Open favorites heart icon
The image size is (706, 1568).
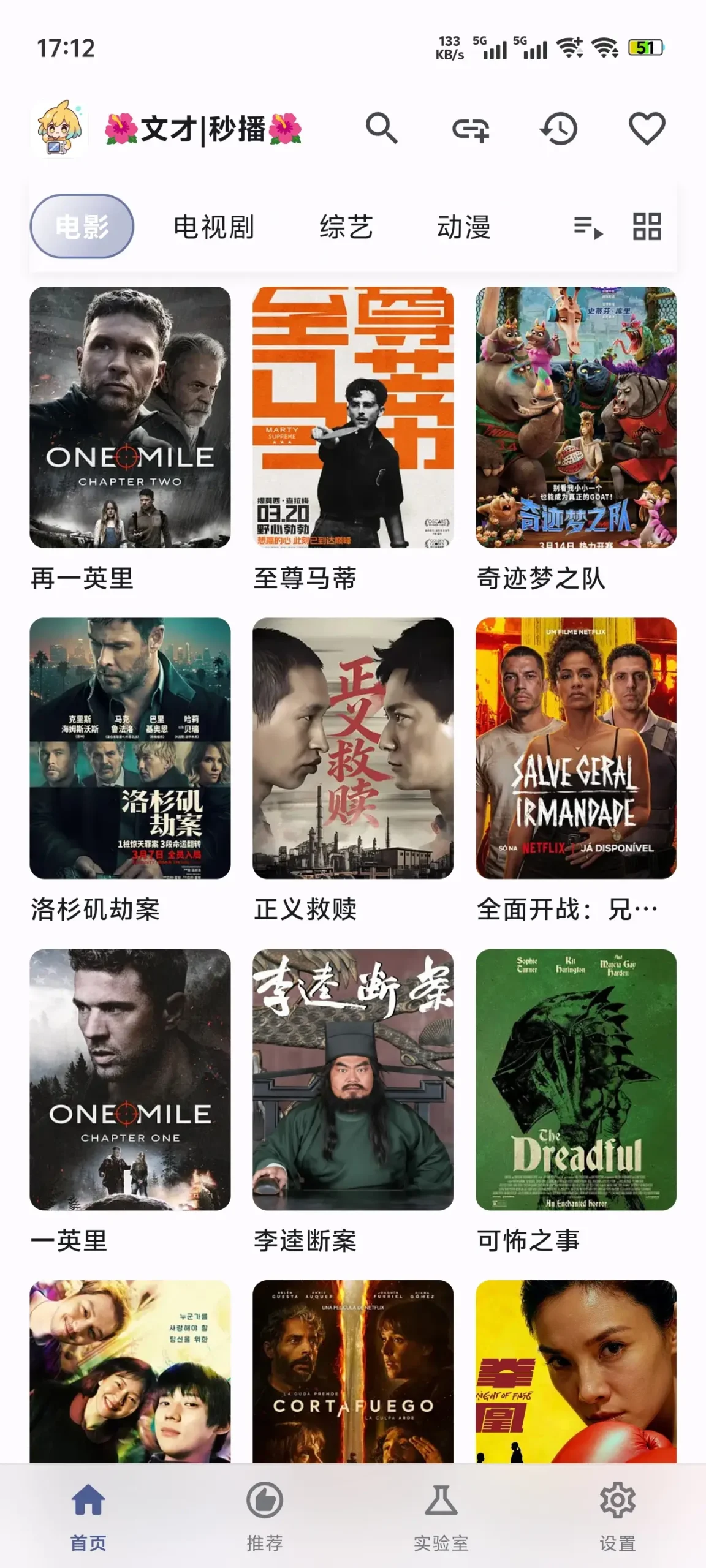point(647,129)
